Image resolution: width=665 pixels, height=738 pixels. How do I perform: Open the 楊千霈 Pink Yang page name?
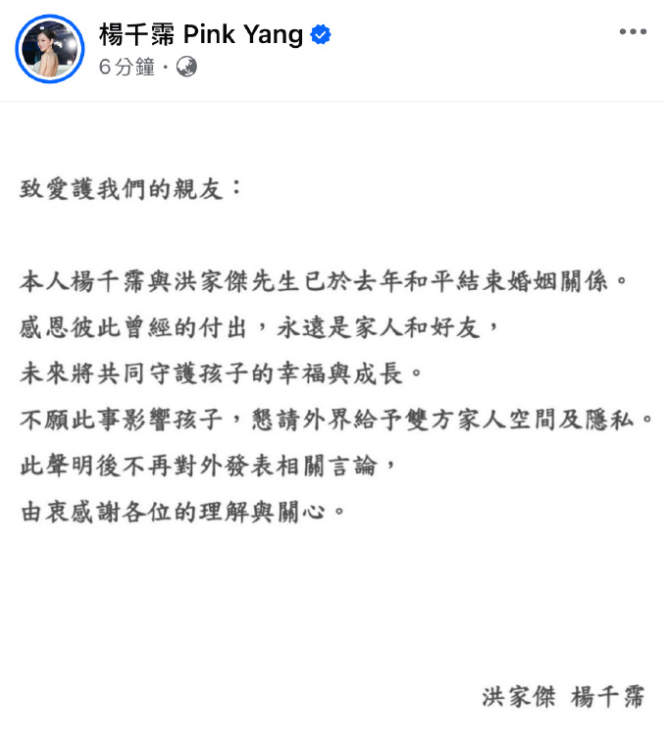pos(201,34)
